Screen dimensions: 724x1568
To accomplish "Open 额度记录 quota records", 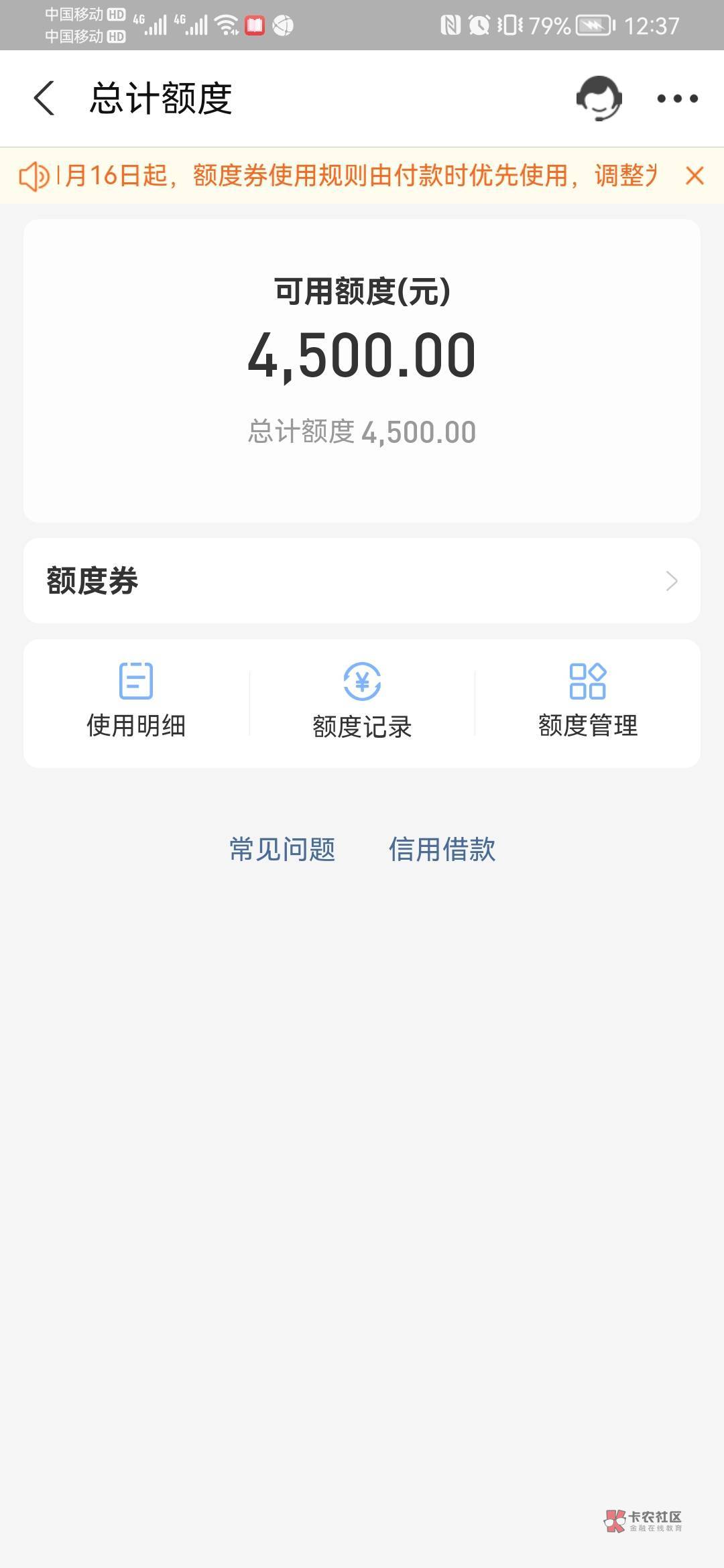I will coord(362,701).
